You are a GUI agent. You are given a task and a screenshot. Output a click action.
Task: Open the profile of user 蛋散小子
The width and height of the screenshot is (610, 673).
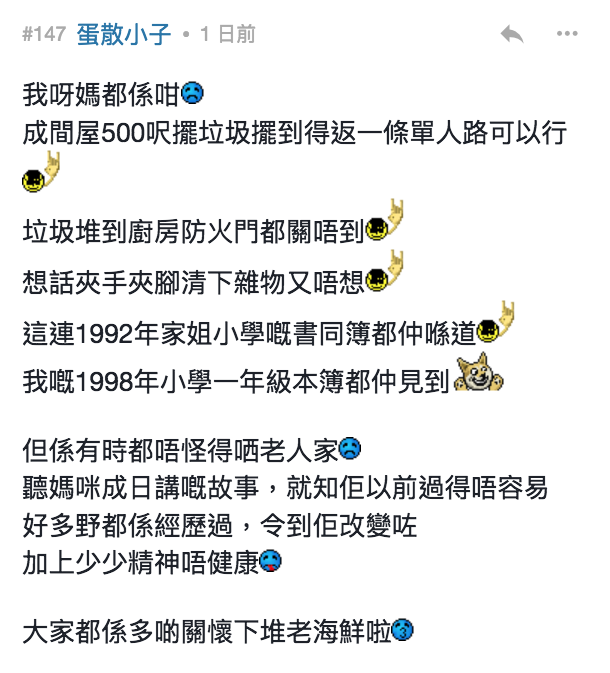pos(123,35)
